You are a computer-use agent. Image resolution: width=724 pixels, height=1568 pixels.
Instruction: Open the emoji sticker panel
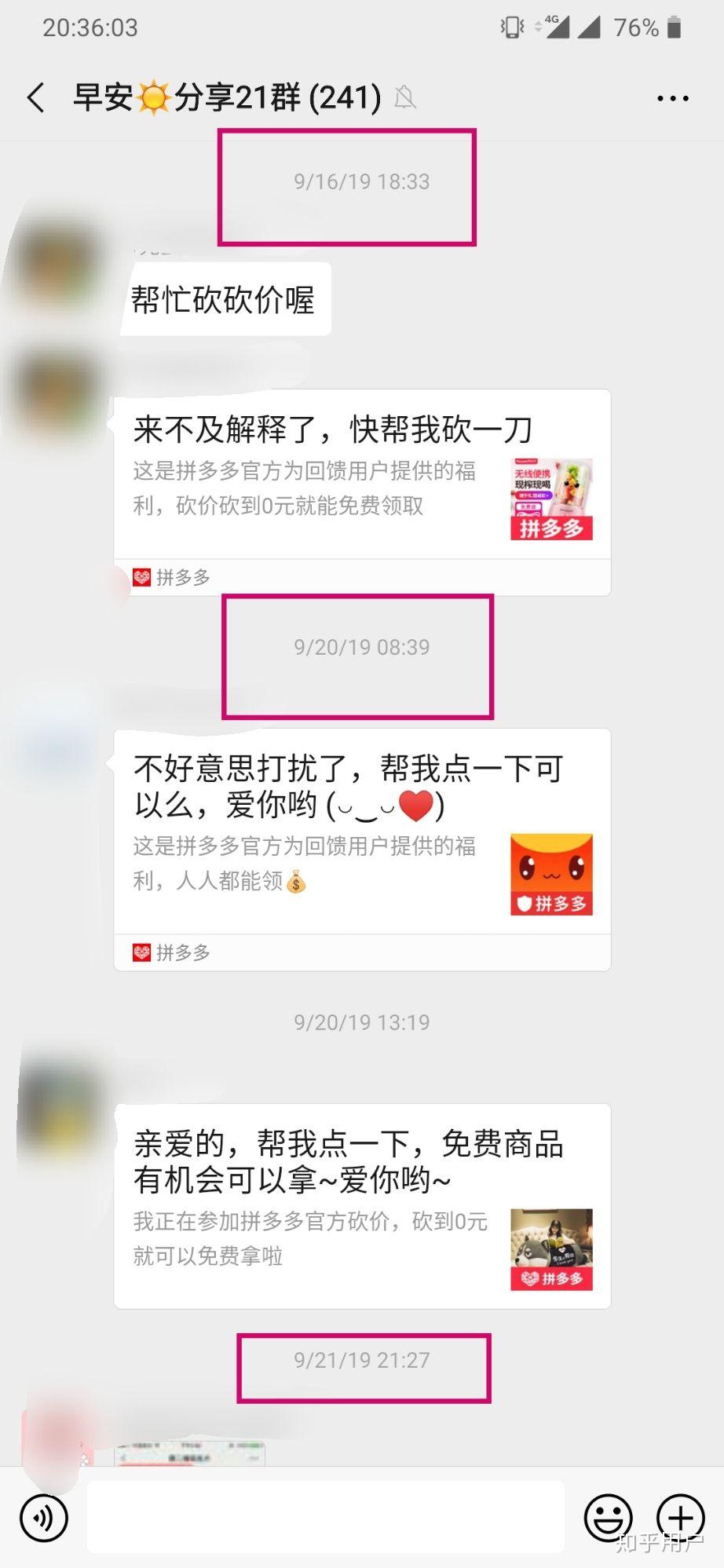tap(608, 1518)
